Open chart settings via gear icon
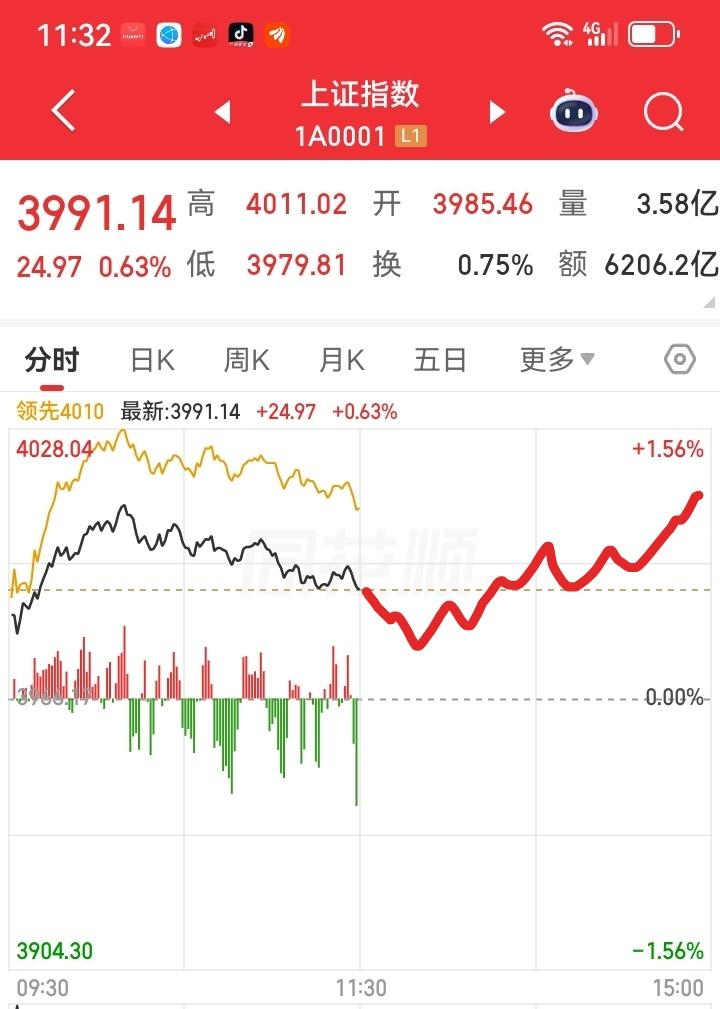 click(x=679, y=359)
